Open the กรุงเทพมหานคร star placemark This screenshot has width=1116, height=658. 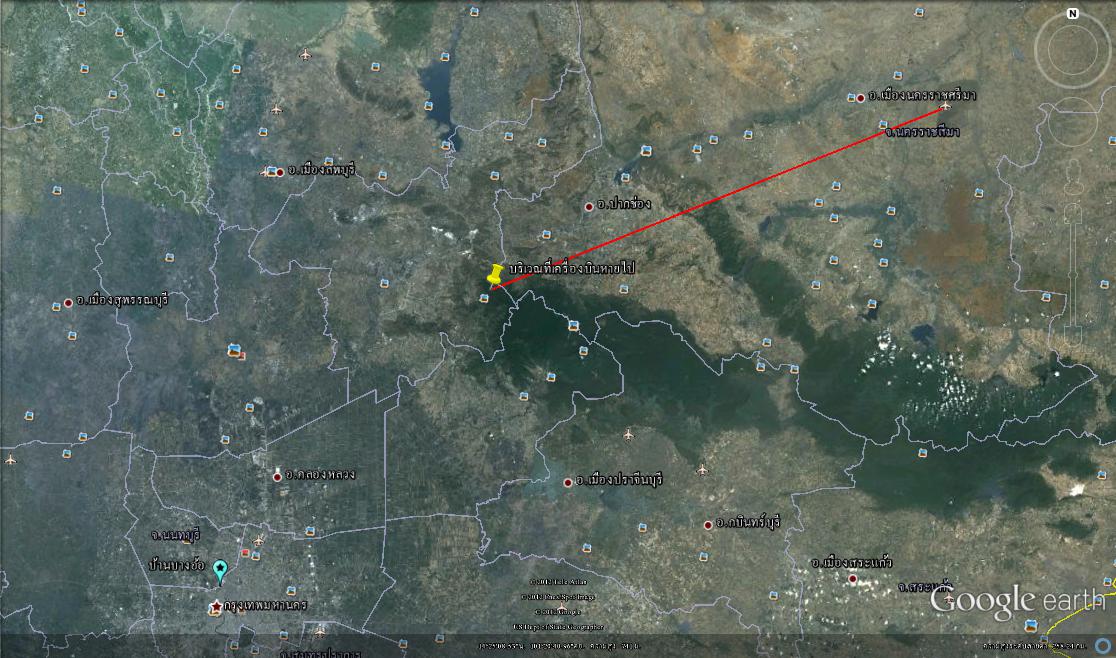tap(215, 607)
